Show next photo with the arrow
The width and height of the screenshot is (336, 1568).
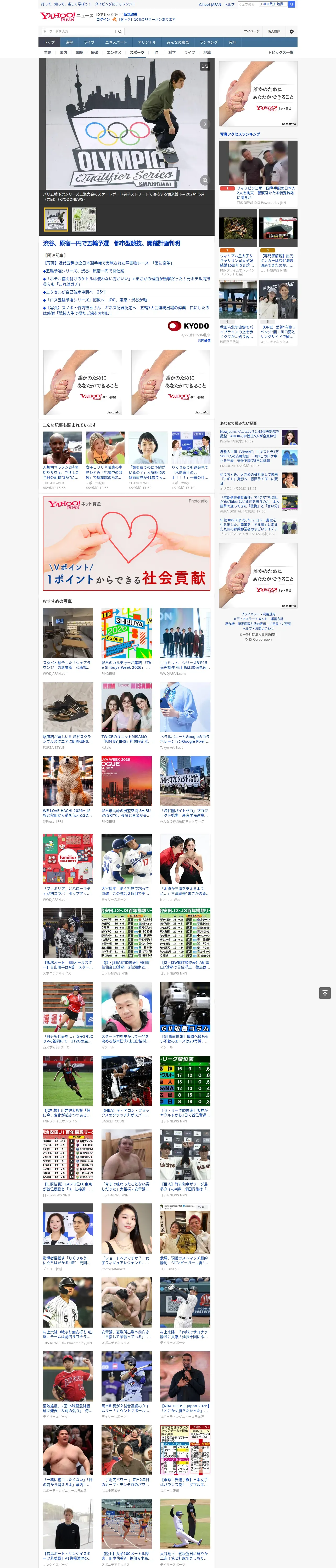point(205,124)
